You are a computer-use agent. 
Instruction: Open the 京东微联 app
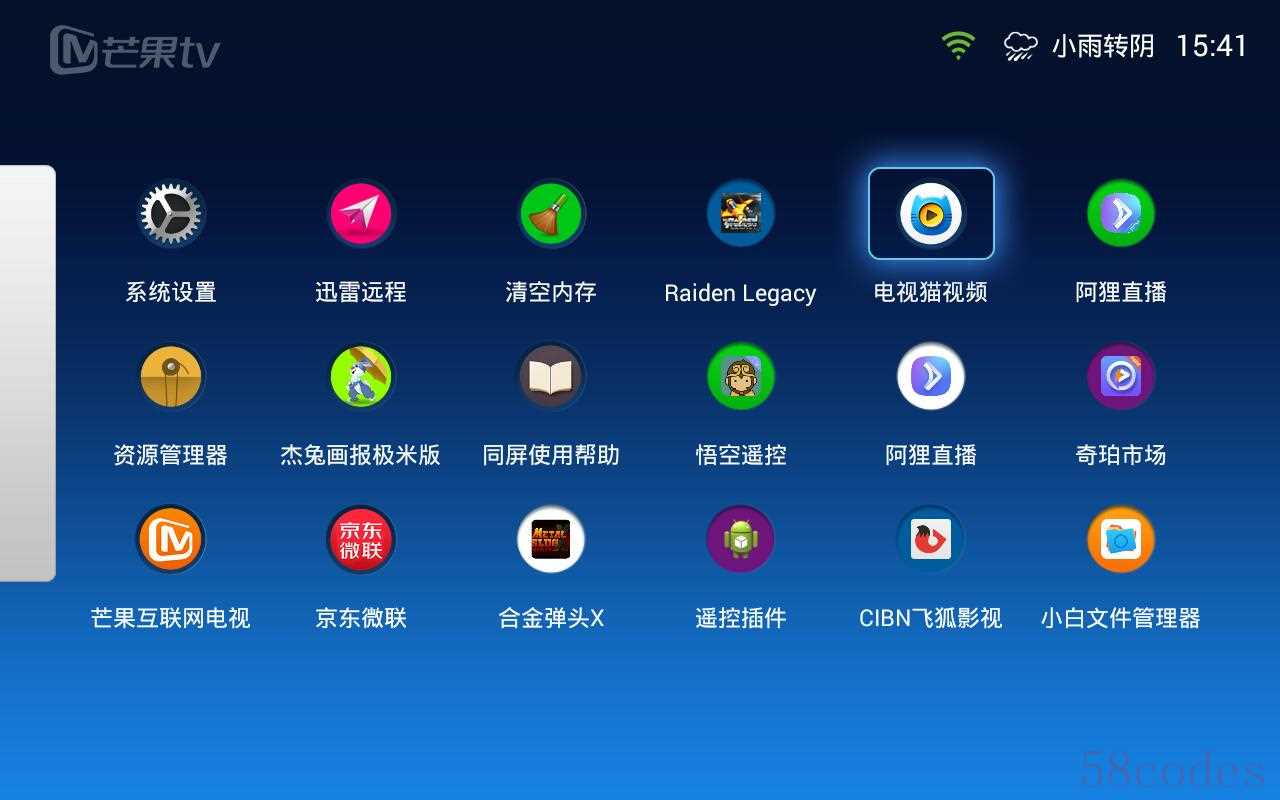point(361,539)
